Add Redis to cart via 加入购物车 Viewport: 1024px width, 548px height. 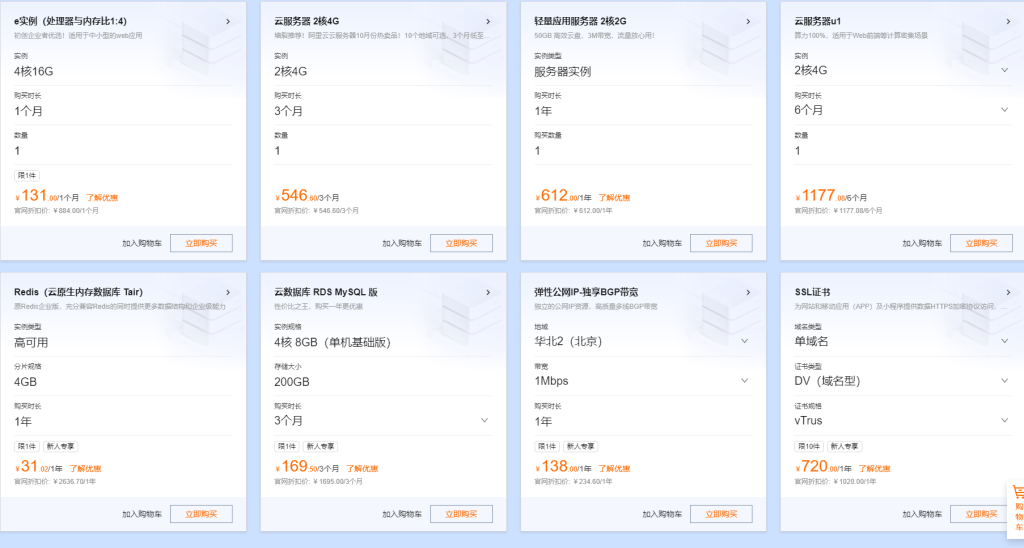[x=142, y=514]
